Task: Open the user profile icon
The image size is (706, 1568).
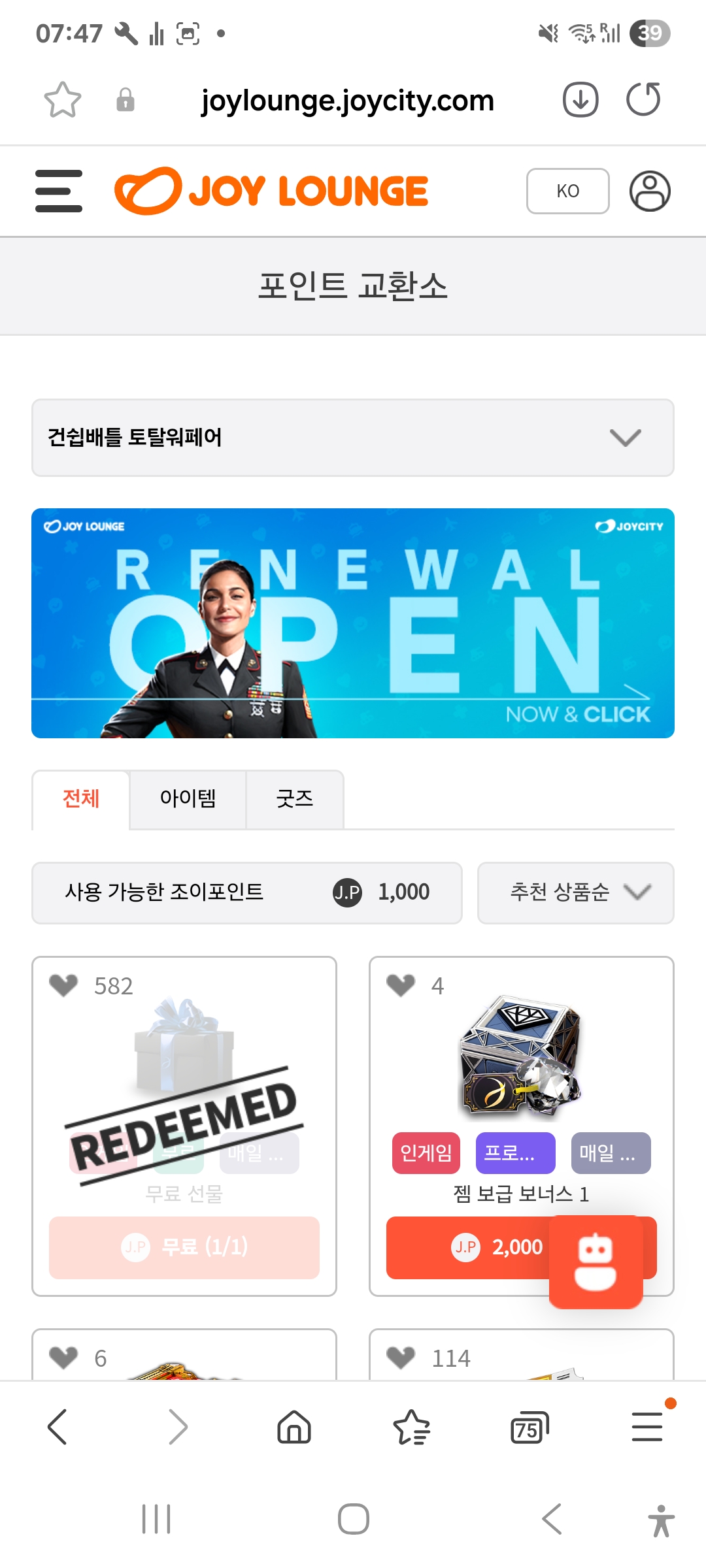Action: pyautogui.click(x=650, y=191)
